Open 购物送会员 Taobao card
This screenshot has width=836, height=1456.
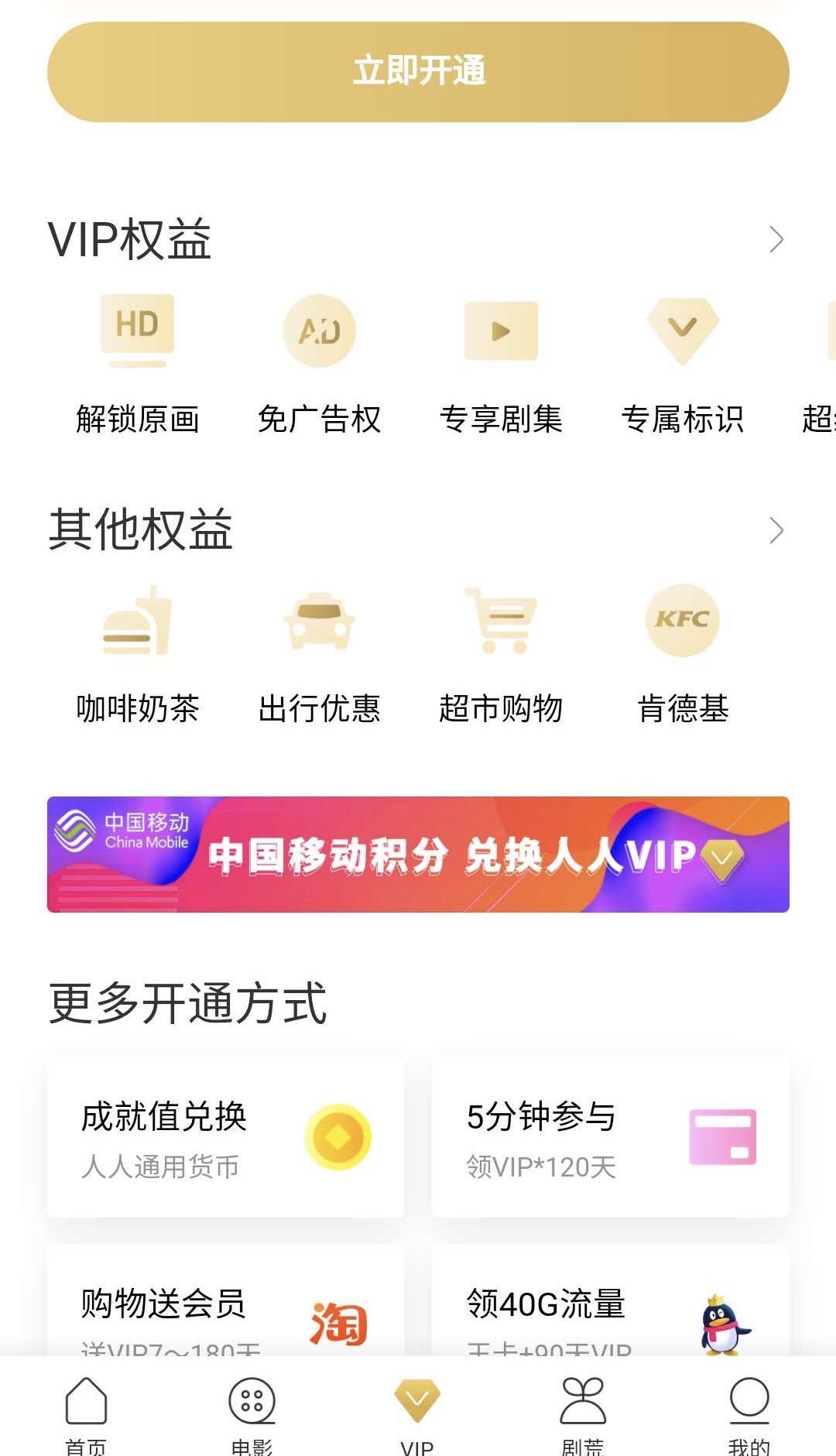coord(225,1308)
